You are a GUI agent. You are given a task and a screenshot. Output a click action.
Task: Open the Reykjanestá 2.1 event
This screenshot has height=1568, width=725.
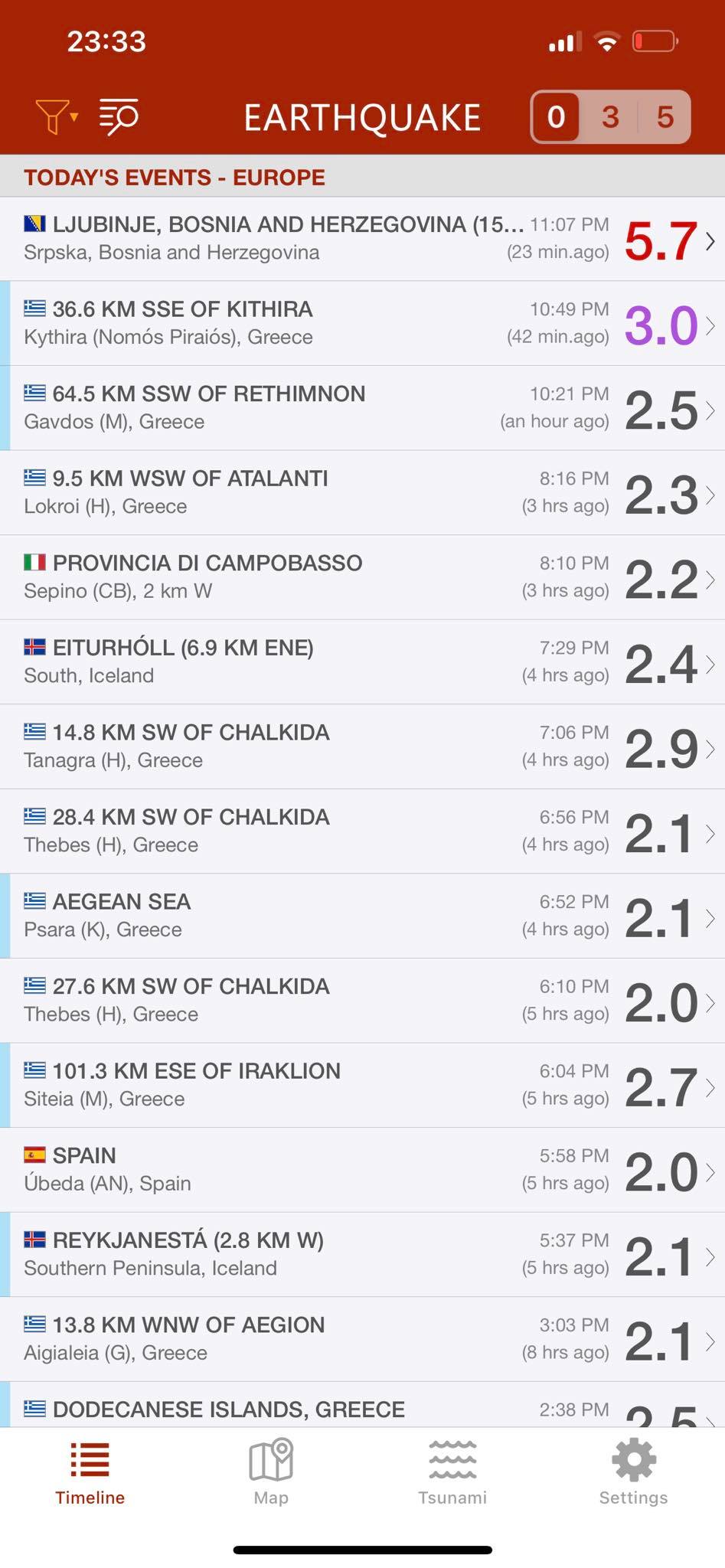[x=362, y=1254]
